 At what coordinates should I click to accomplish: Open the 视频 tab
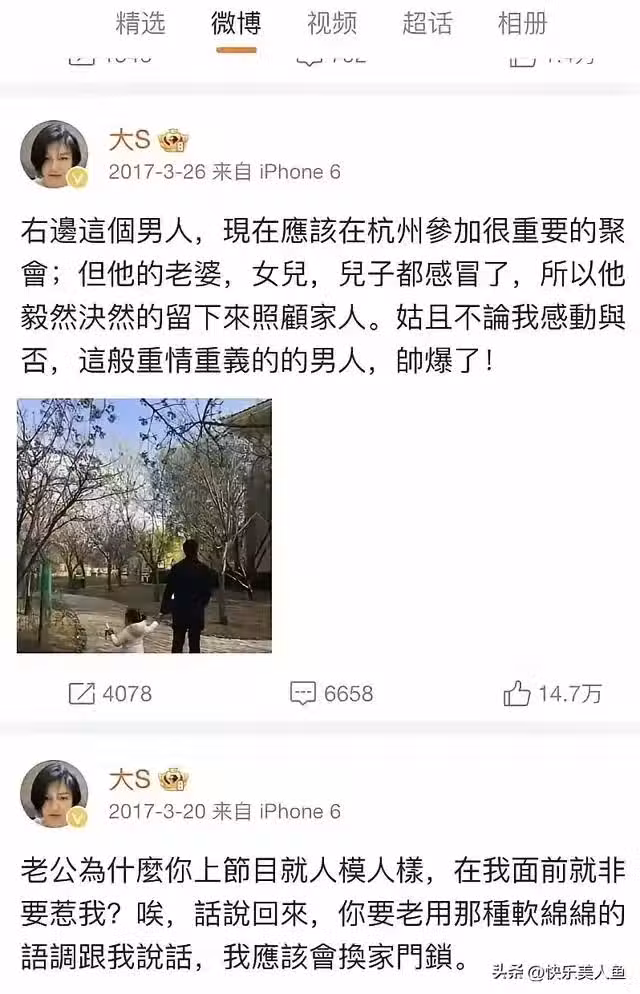[x=331, y=23]
